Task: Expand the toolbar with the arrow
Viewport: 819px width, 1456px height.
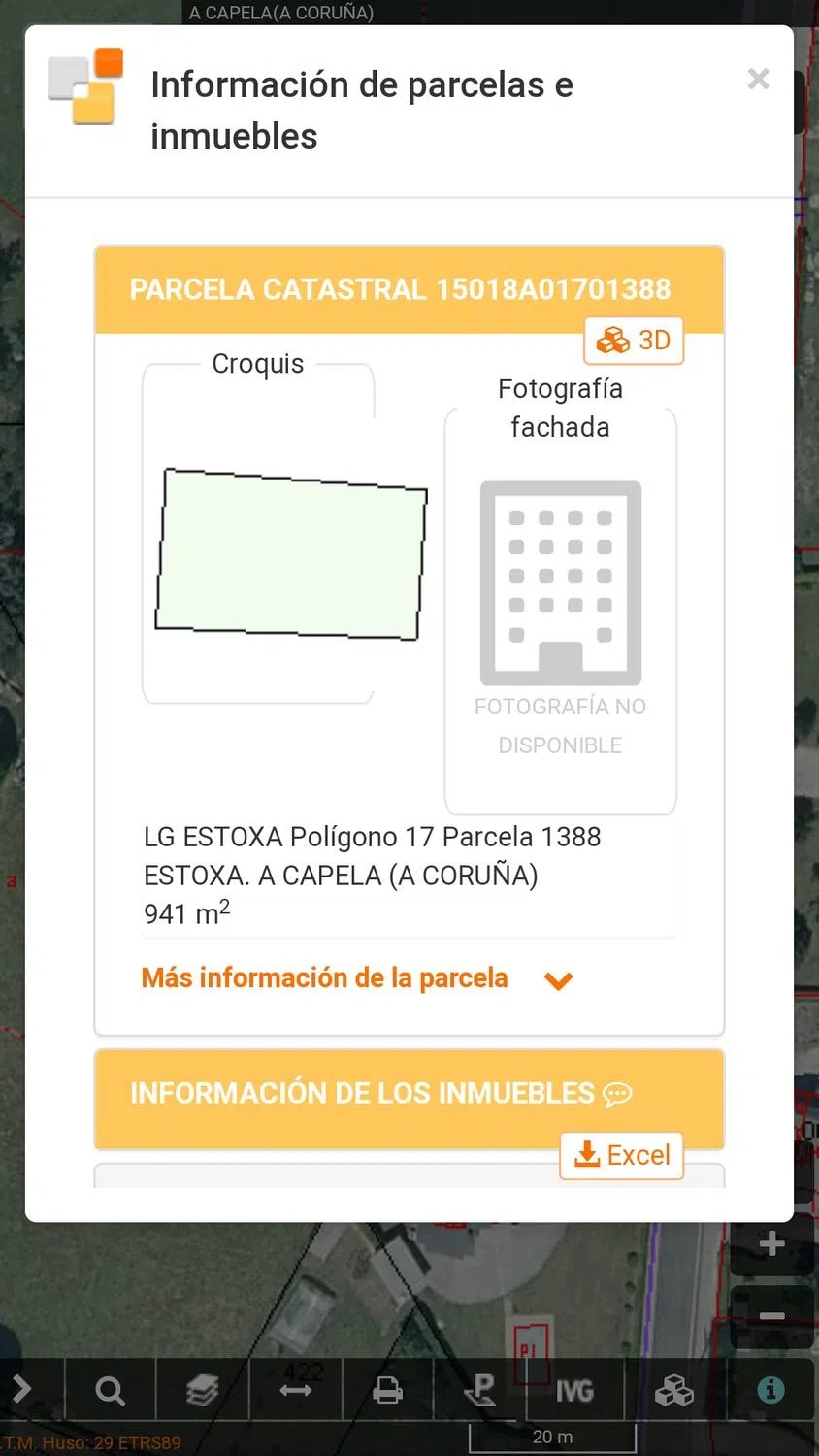Action: [21, 1389]
